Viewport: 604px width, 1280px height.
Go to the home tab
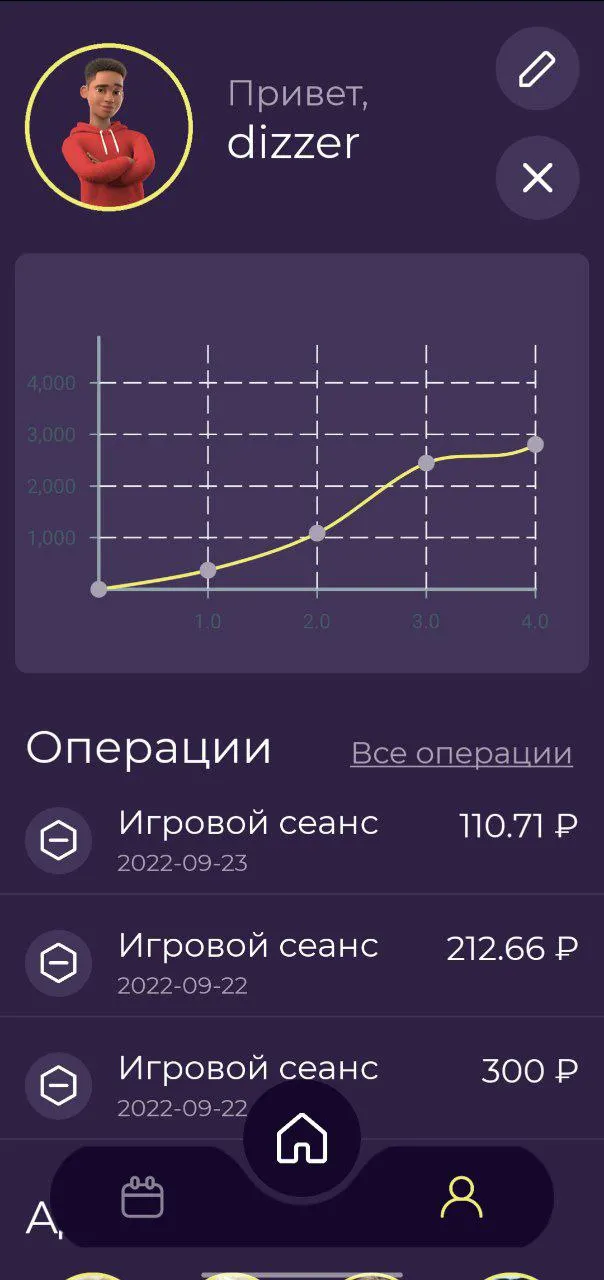(x=302, y=1138)
